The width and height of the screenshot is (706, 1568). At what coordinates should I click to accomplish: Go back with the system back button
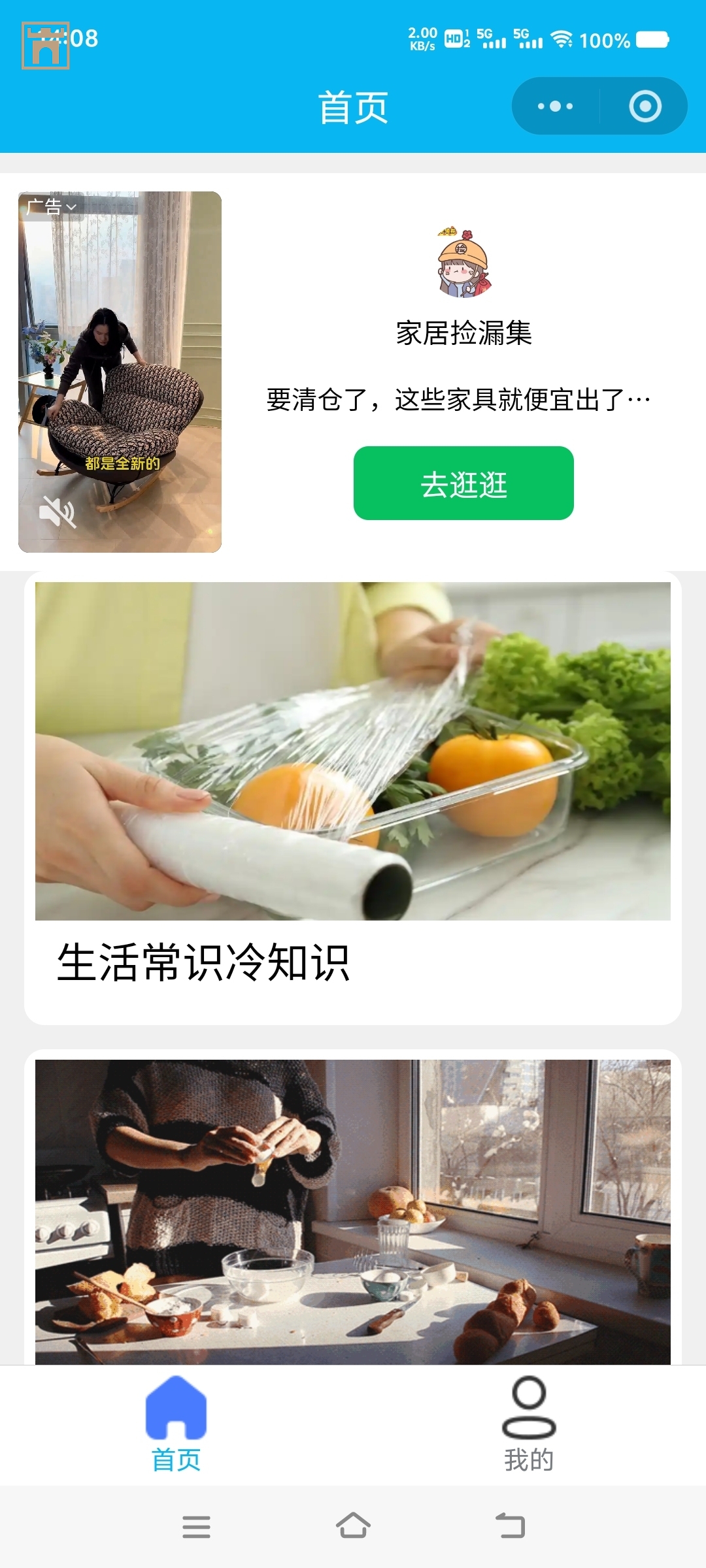[x=511, y=1526]
